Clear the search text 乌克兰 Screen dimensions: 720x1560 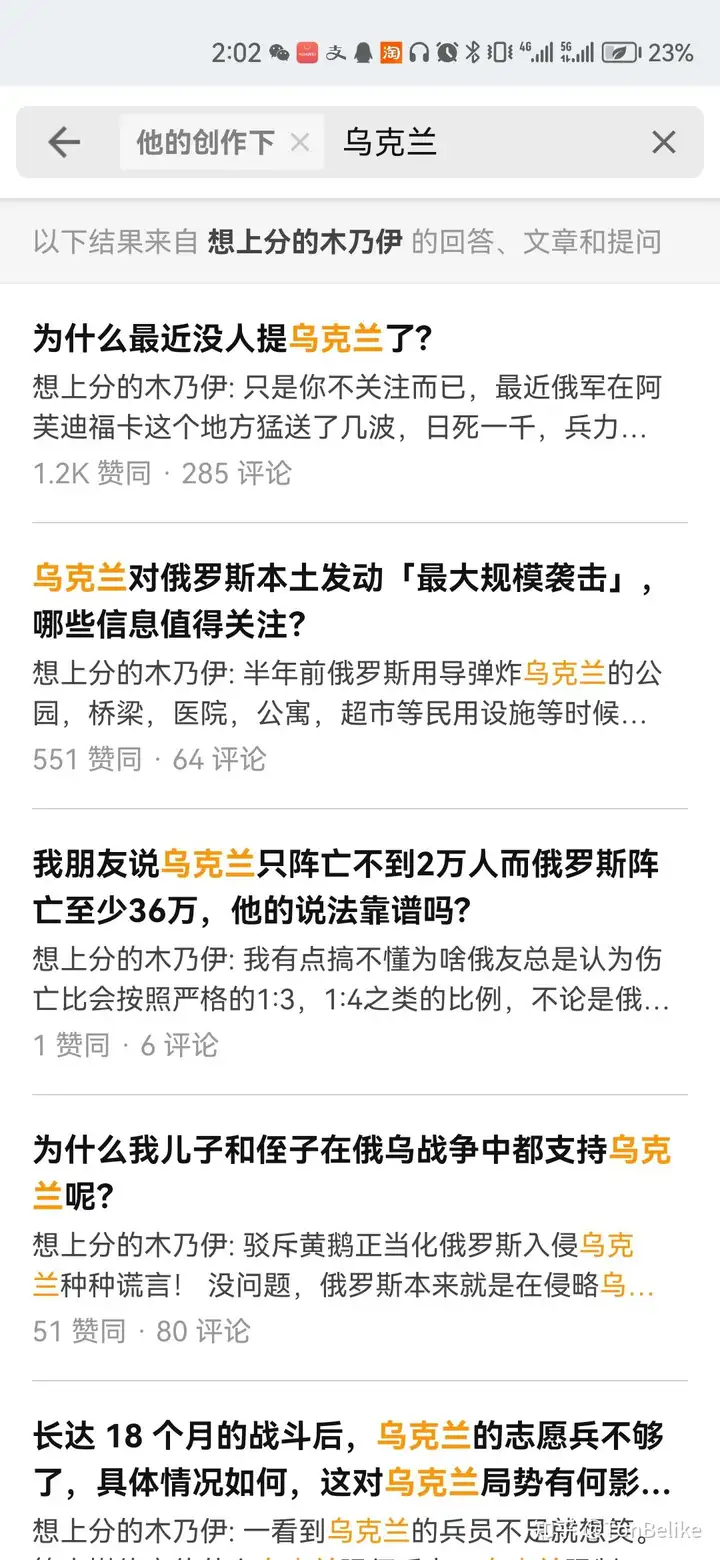(664, 142)
